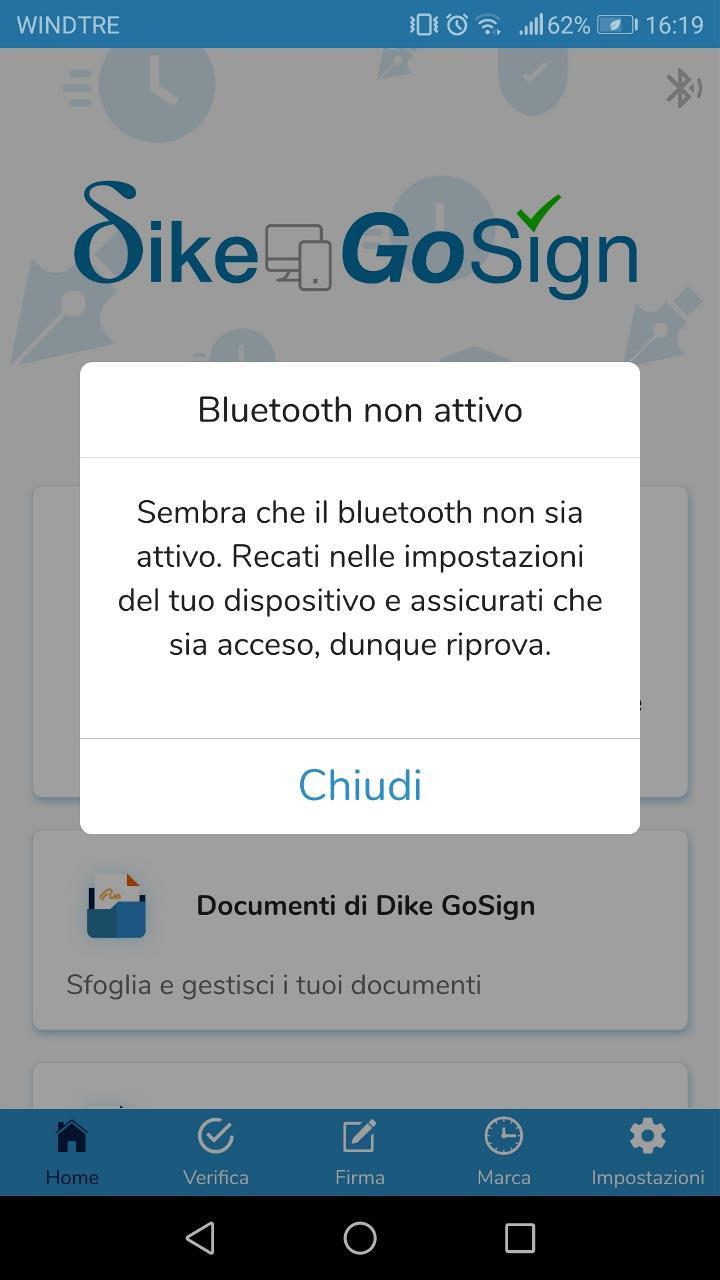
Task: Open Documenti di Dike GoSign card
Action: 360,930
